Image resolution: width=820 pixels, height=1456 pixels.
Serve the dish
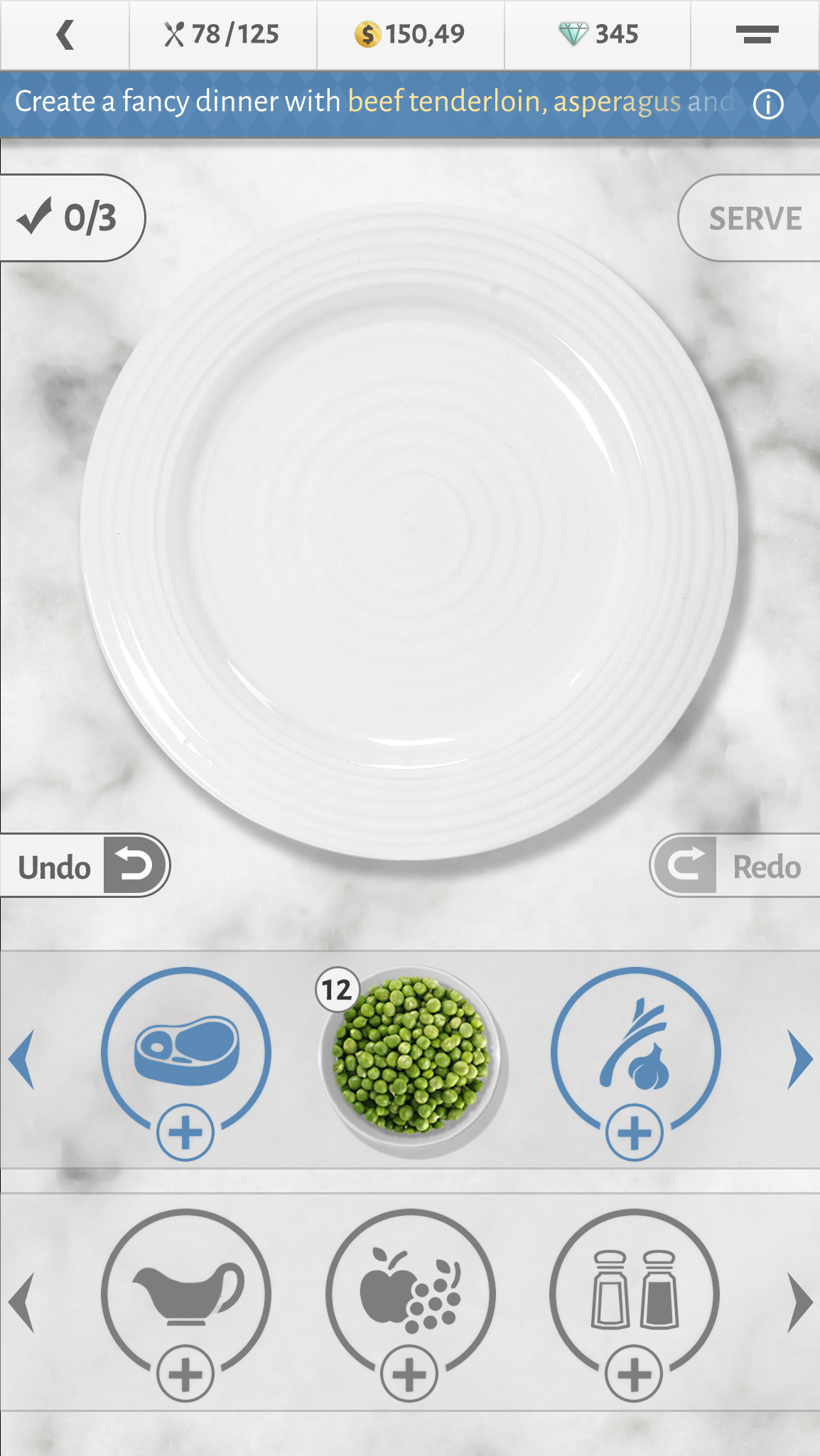point(754,218)
